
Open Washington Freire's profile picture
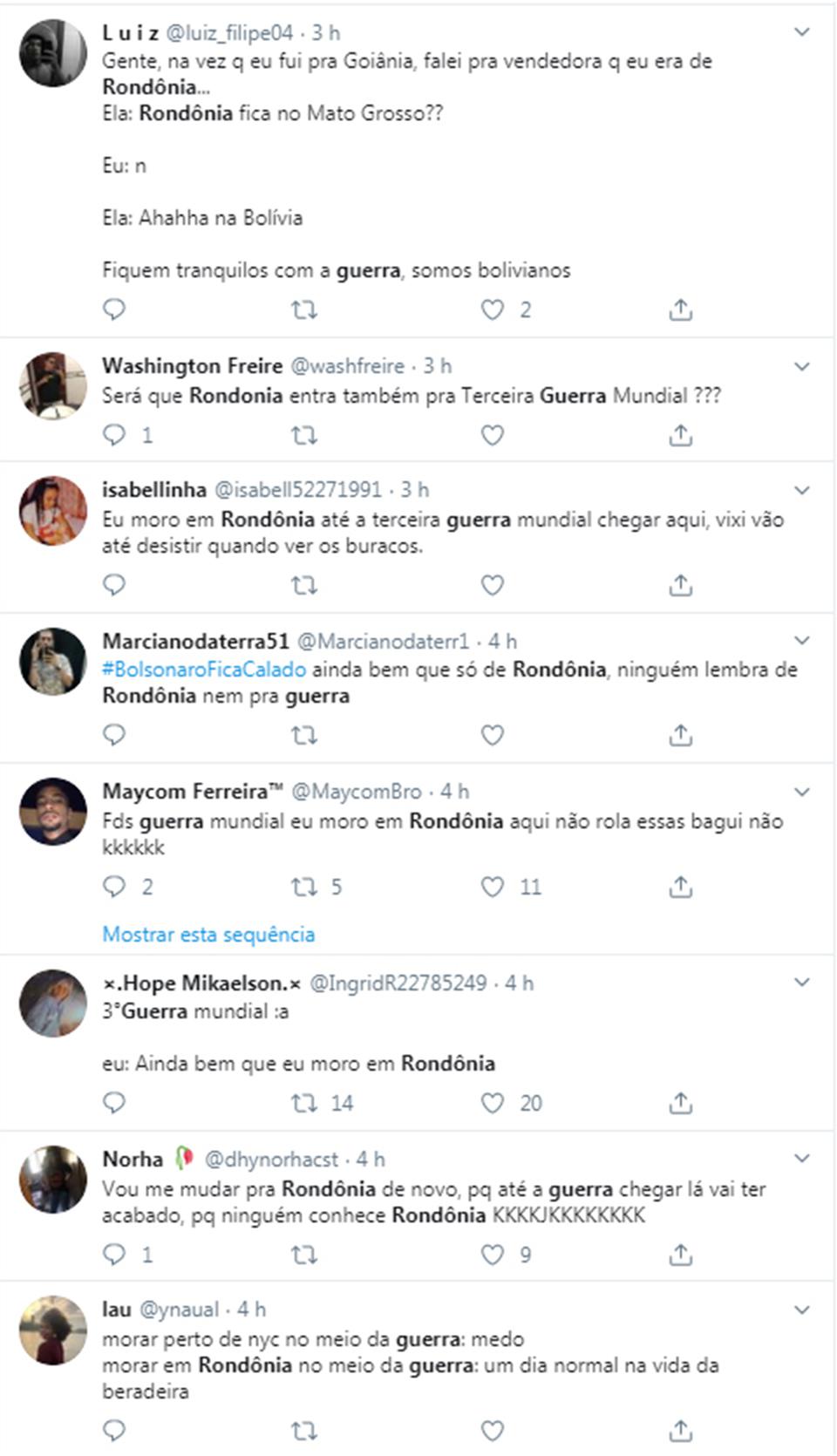(x=53, y=386)
